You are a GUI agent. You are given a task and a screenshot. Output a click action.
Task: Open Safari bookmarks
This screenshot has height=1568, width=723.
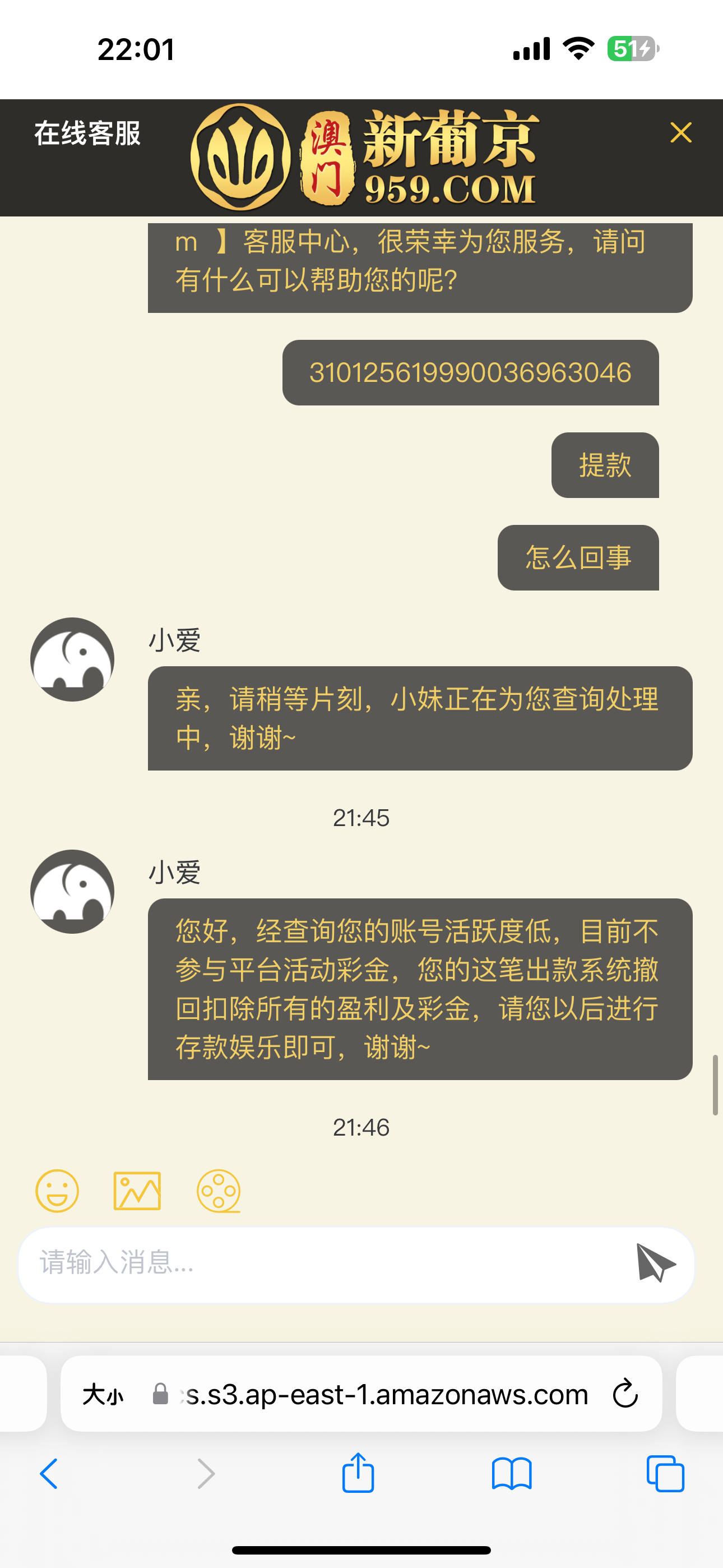click(511, 1474)
